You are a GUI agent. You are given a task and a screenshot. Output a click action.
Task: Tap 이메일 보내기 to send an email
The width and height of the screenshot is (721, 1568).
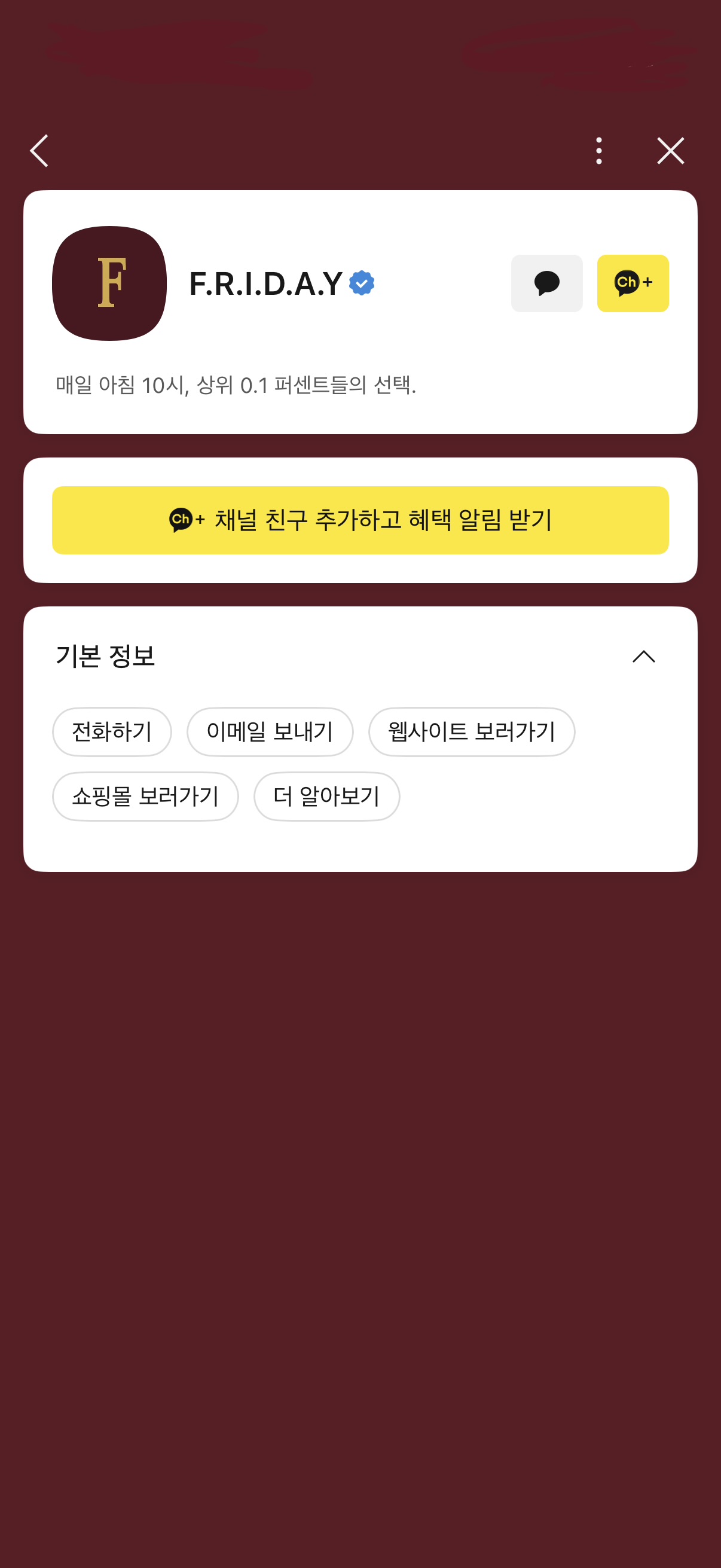point(270,732)
